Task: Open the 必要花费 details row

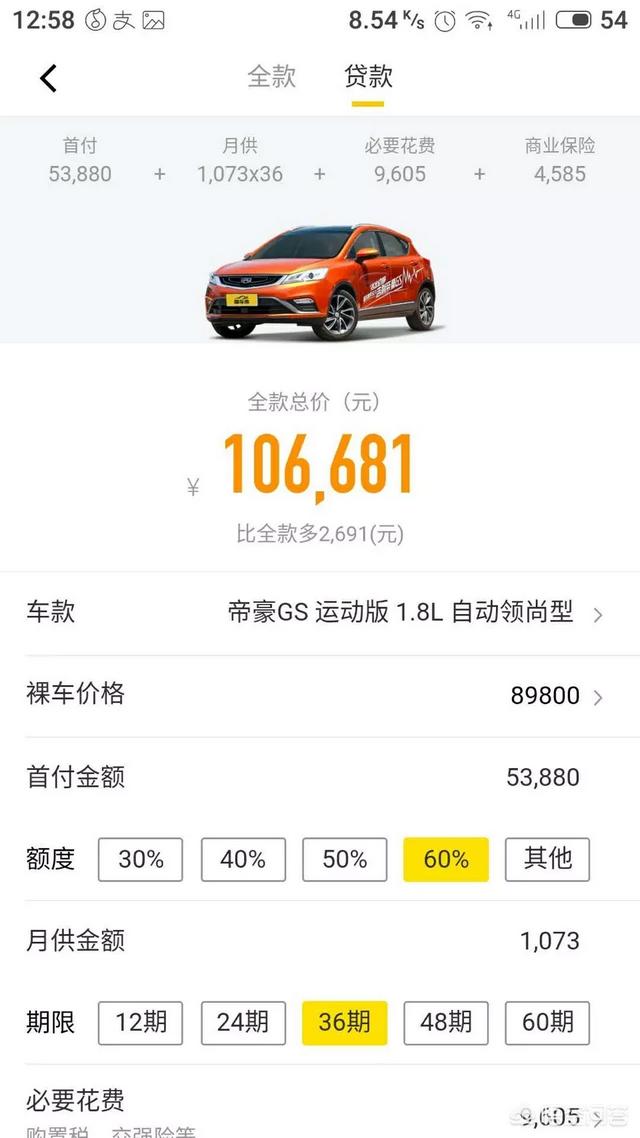Action: tap(320, 1112)
